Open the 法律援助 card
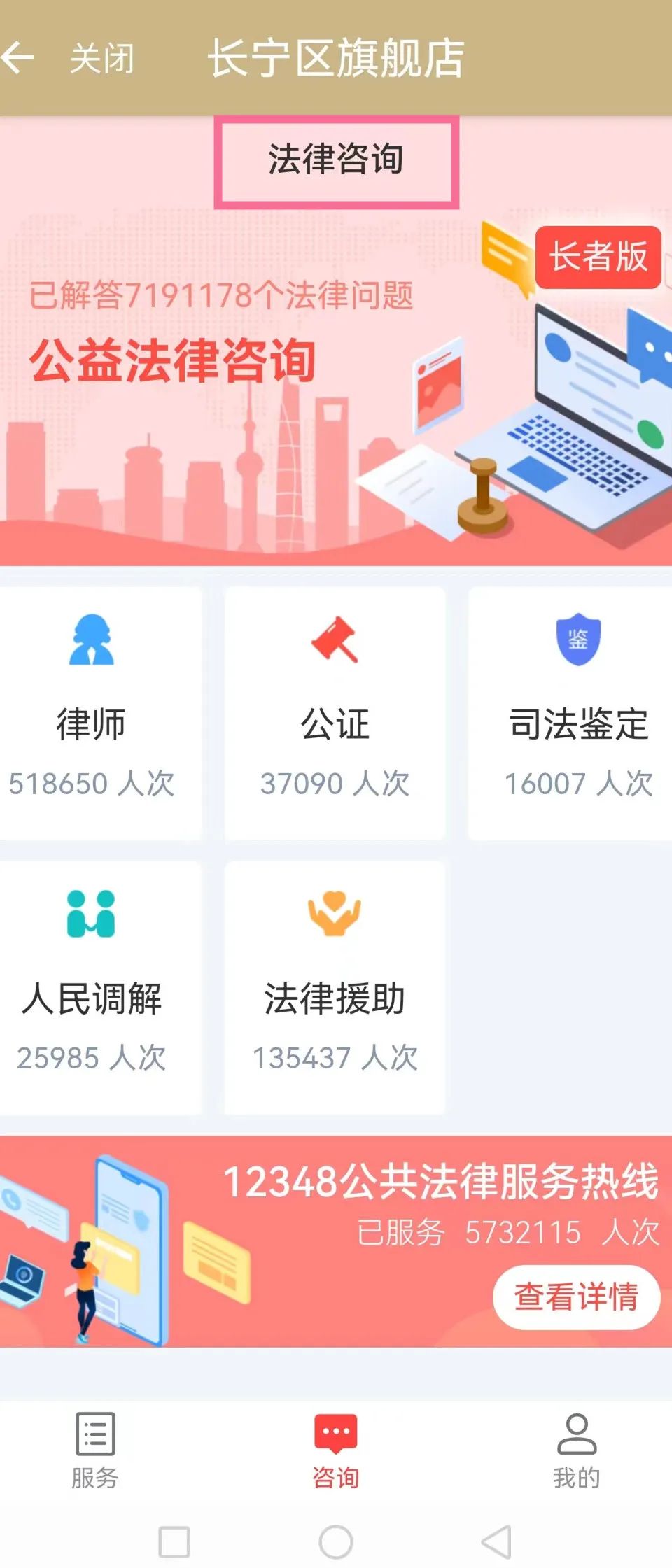This screenshot has width=672, height=1568. [335, 988]
